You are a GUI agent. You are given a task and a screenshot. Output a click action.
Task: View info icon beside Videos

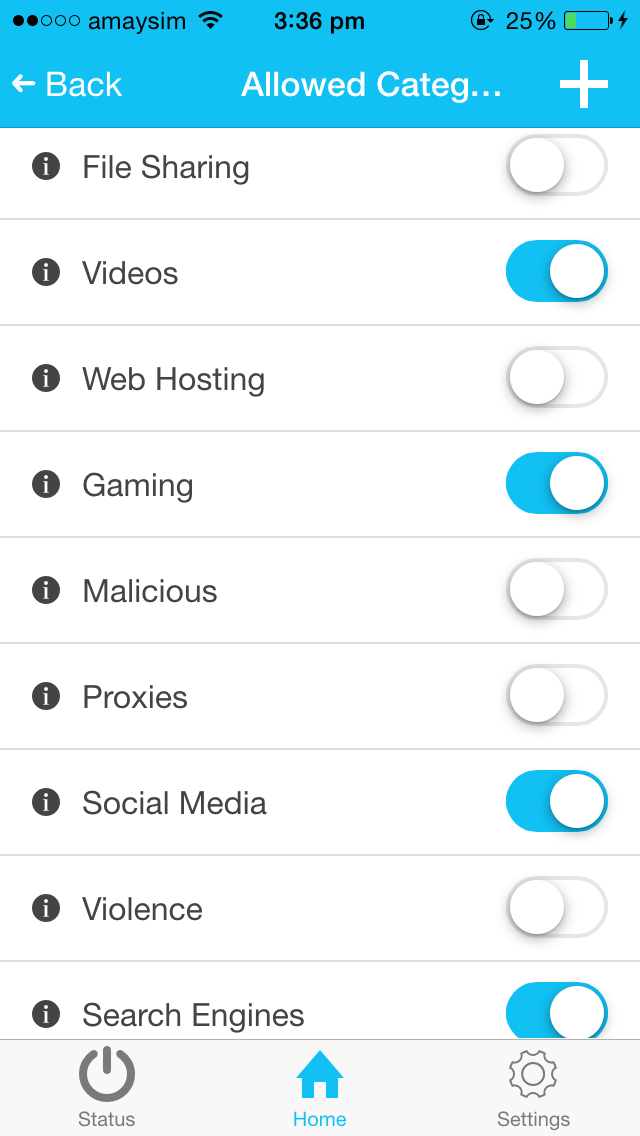[46, 272]
